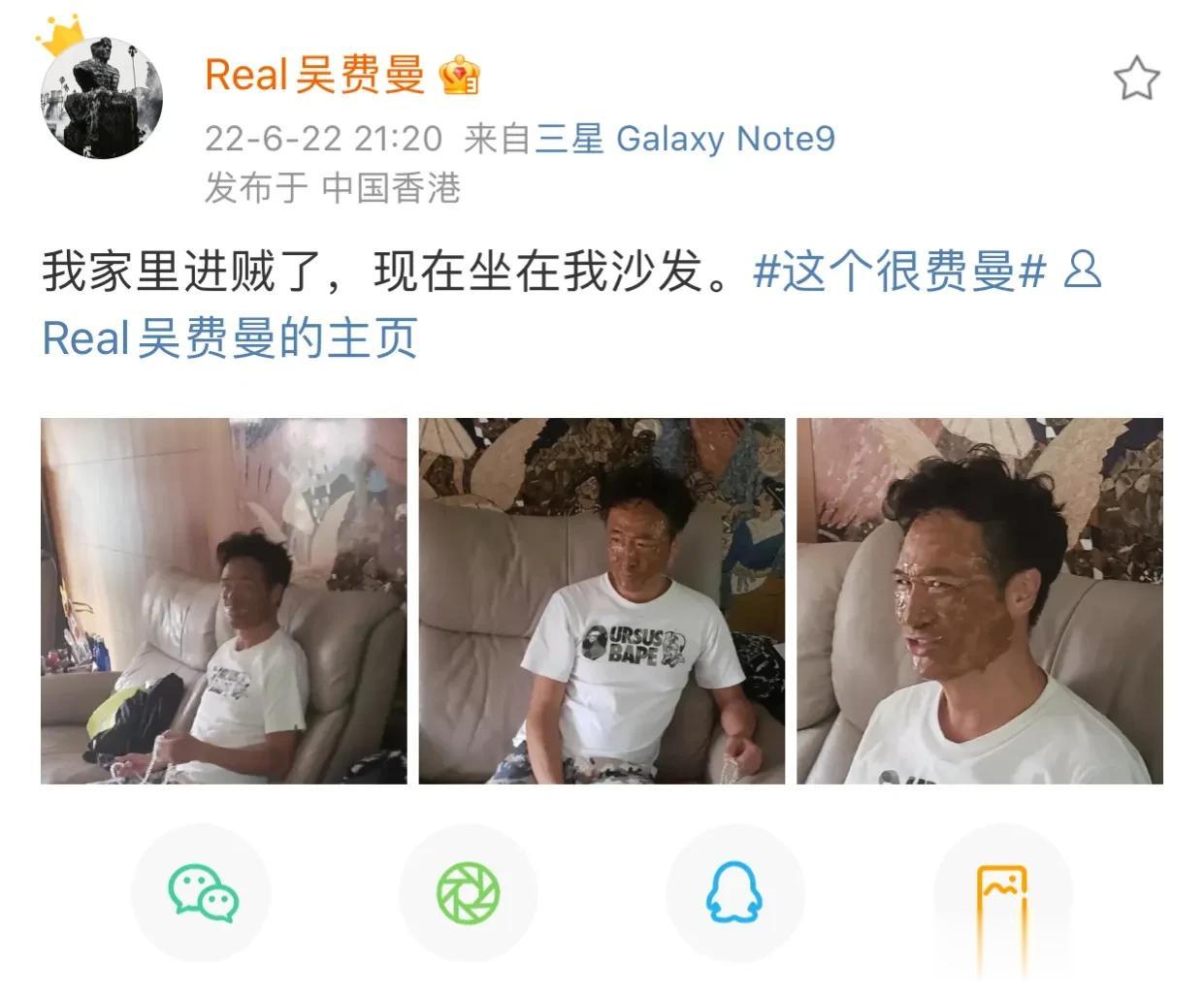Screen dimensions: 1204x992
Task: View the third close-up photo
Action: coord(979,600)
